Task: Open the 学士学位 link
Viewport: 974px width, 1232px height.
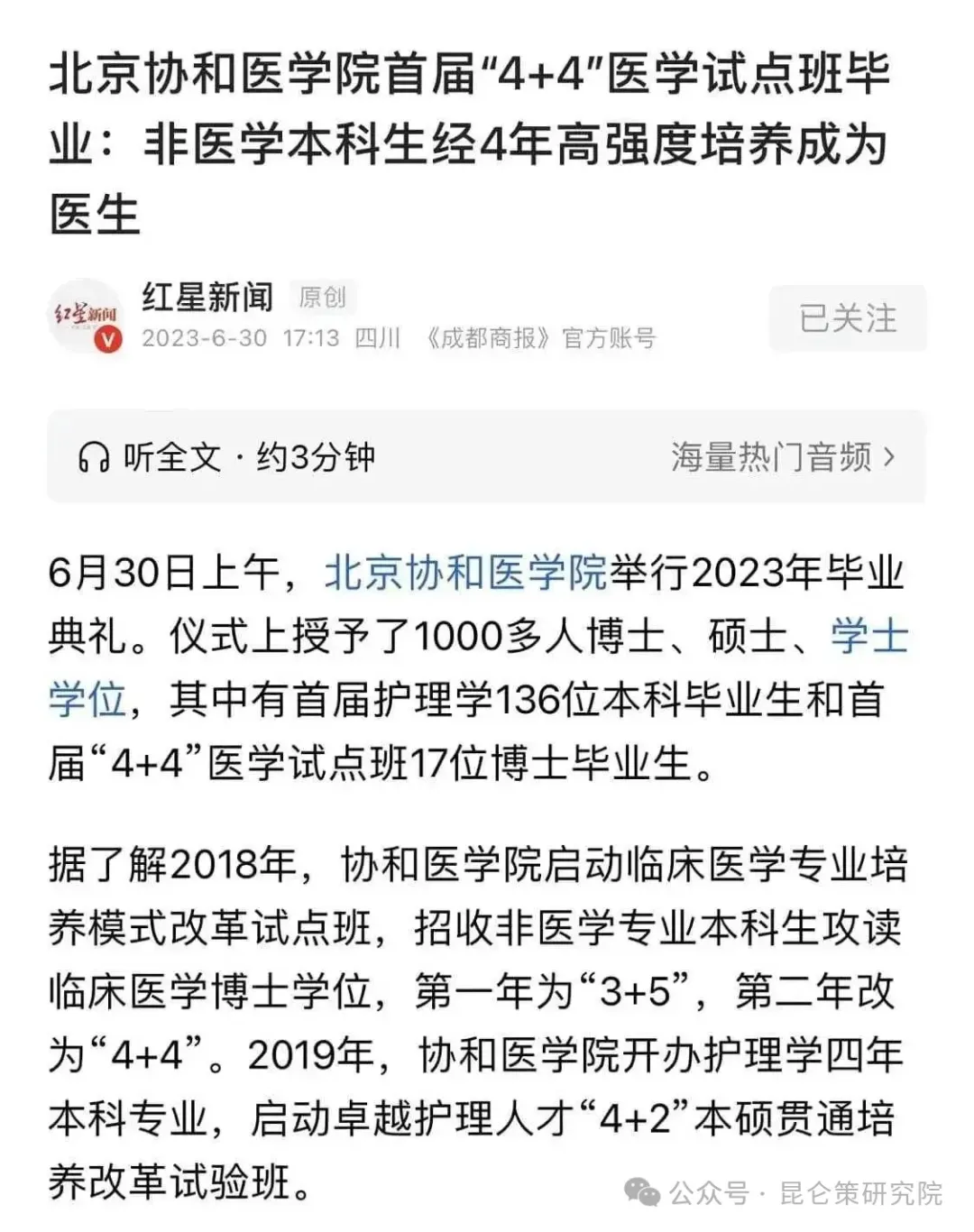Action: [868, 637]
